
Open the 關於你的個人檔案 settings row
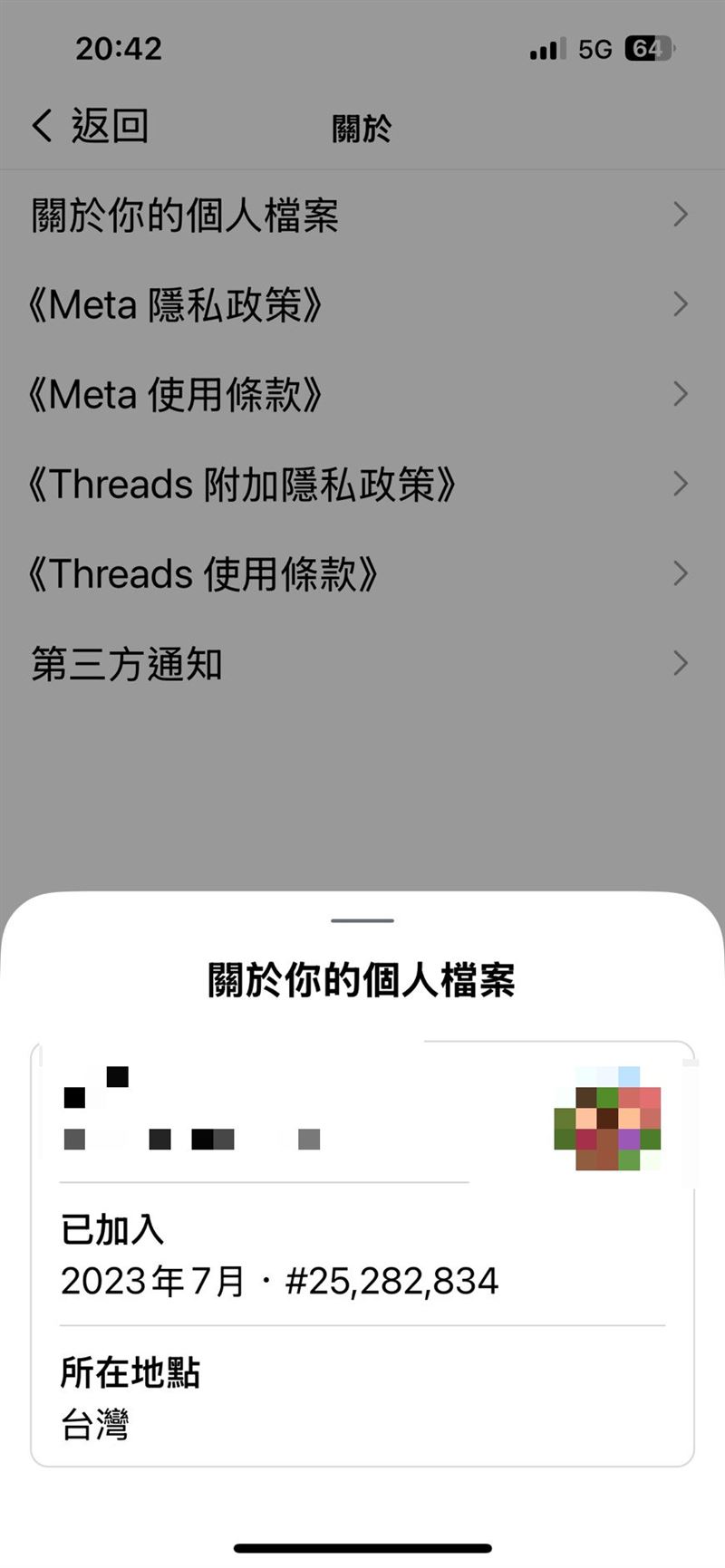[x=186, y=215]
